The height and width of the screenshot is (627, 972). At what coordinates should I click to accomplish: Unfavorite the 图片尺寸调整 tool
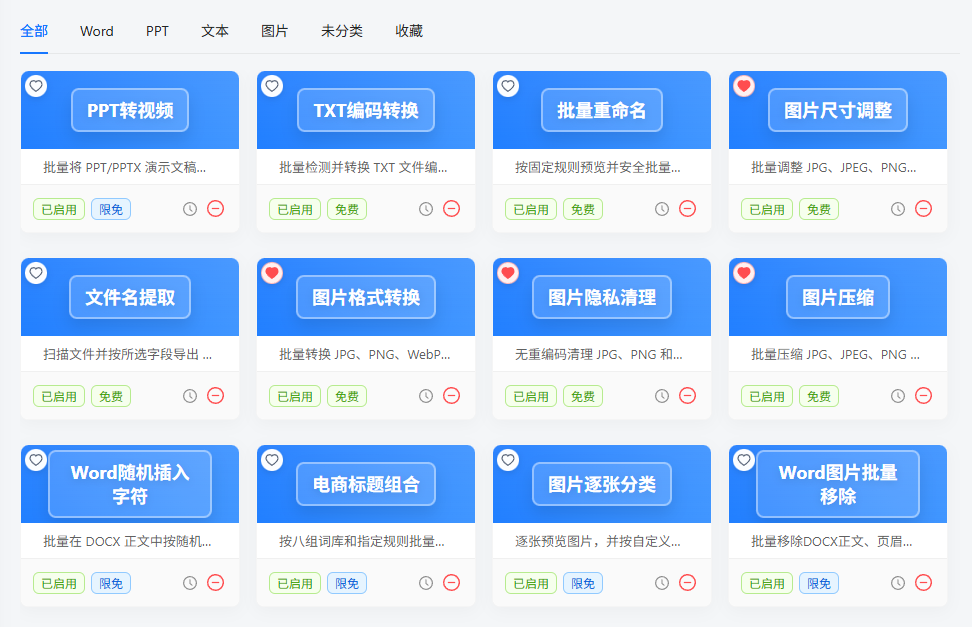pyautogui.click(x=744, y=86)
